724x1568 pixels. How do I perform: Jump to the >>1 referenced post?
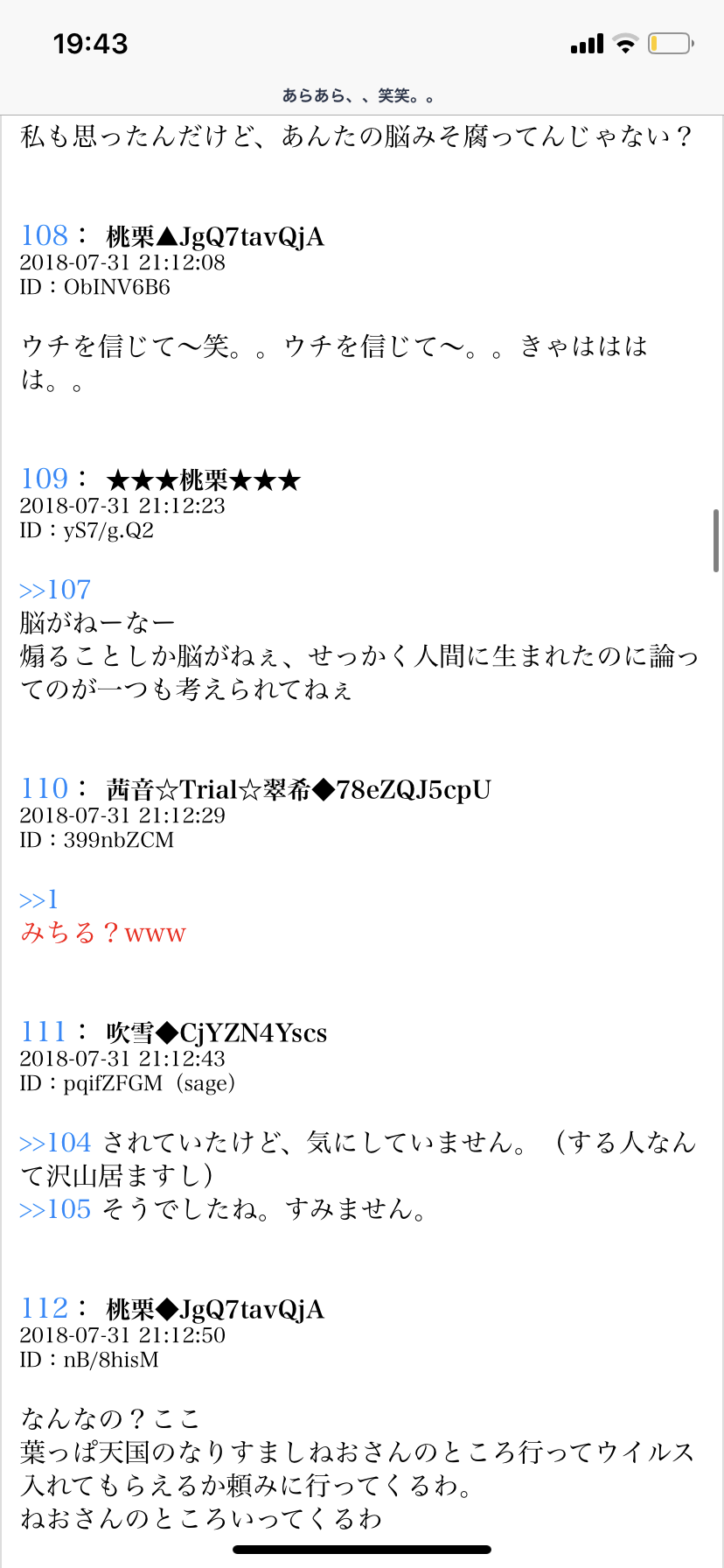coord(38,899)
